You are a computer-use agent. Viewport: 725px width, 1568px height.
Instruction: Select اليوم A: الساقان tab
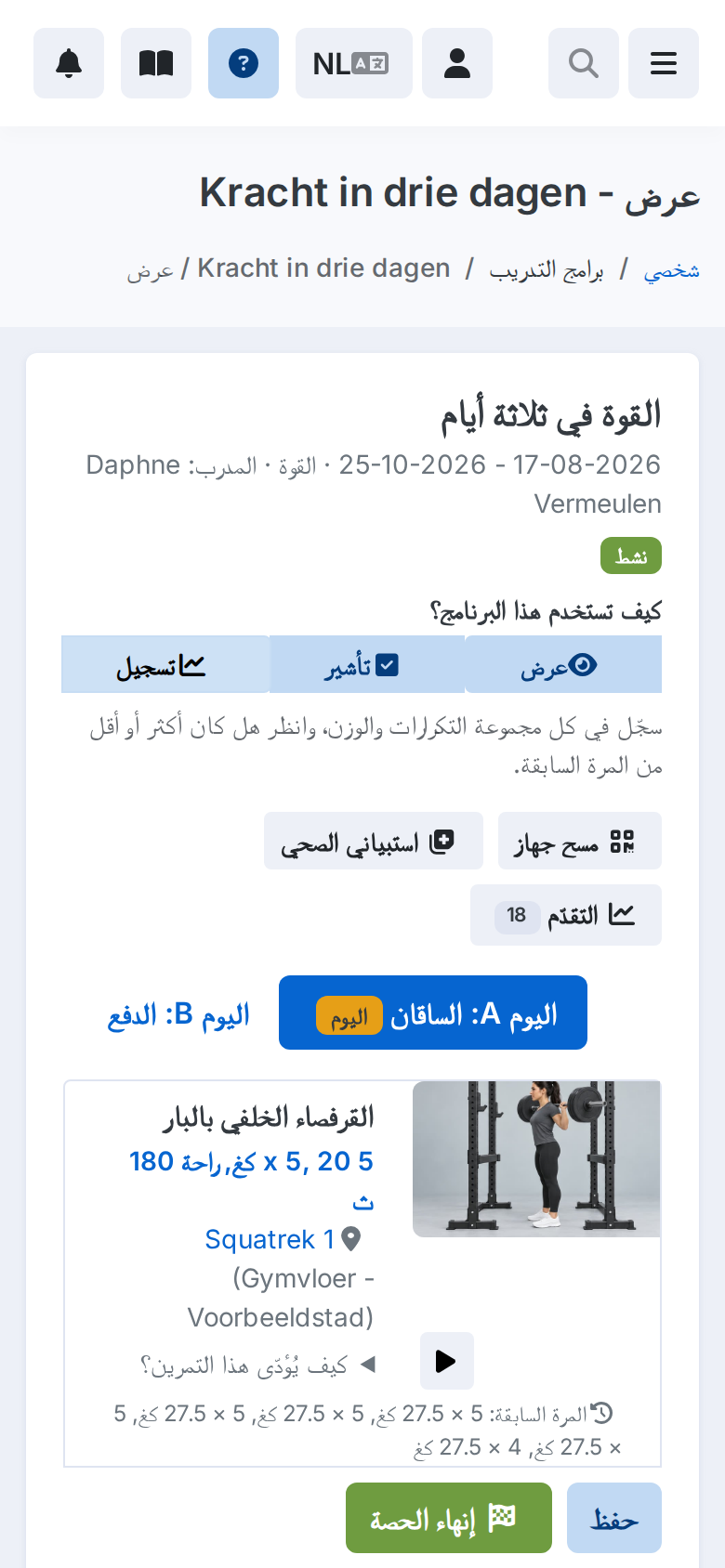tap(433, 1013)
